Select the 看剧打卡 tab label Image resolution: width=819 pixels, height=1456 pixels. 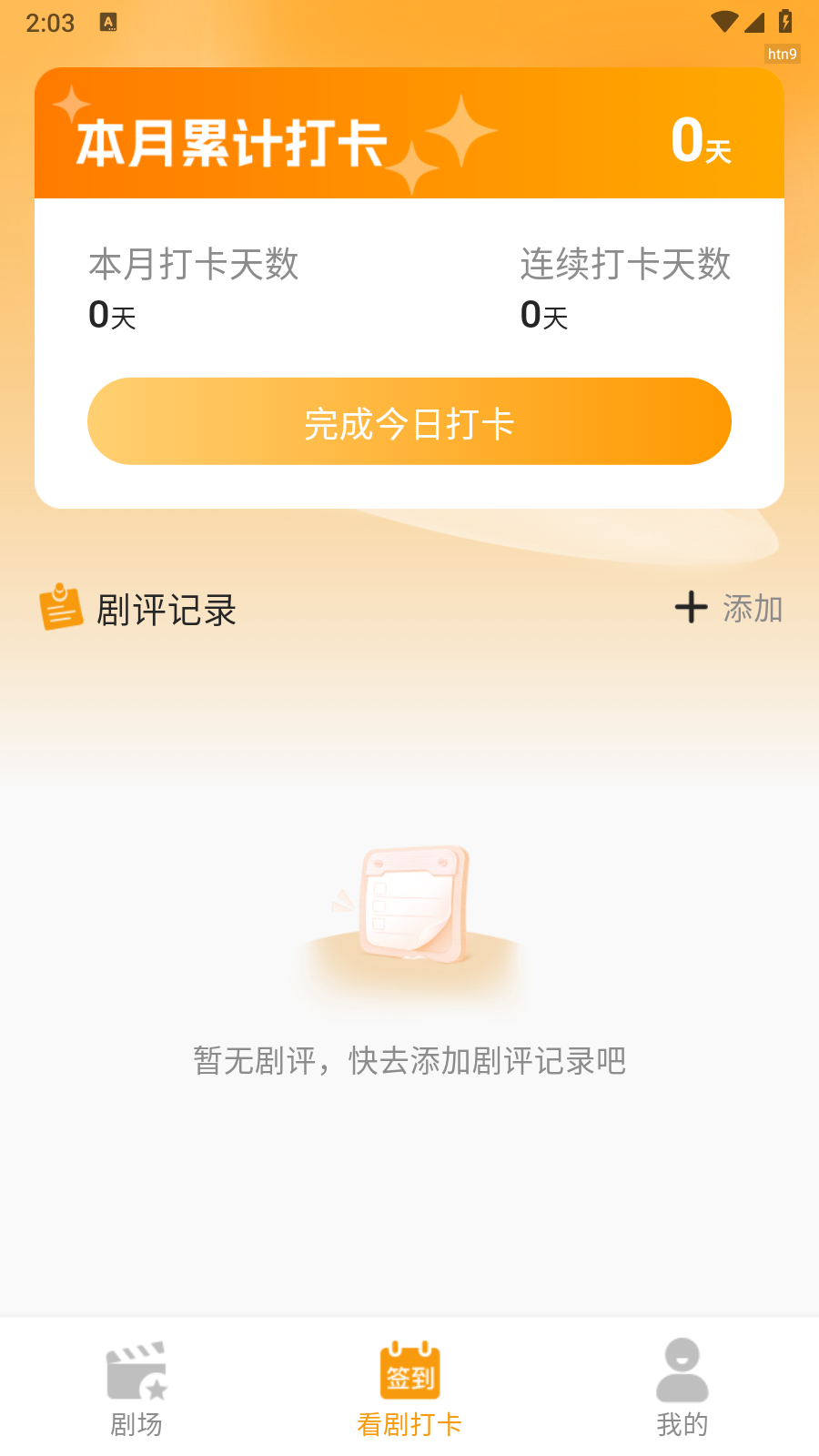pos(408,1424)
